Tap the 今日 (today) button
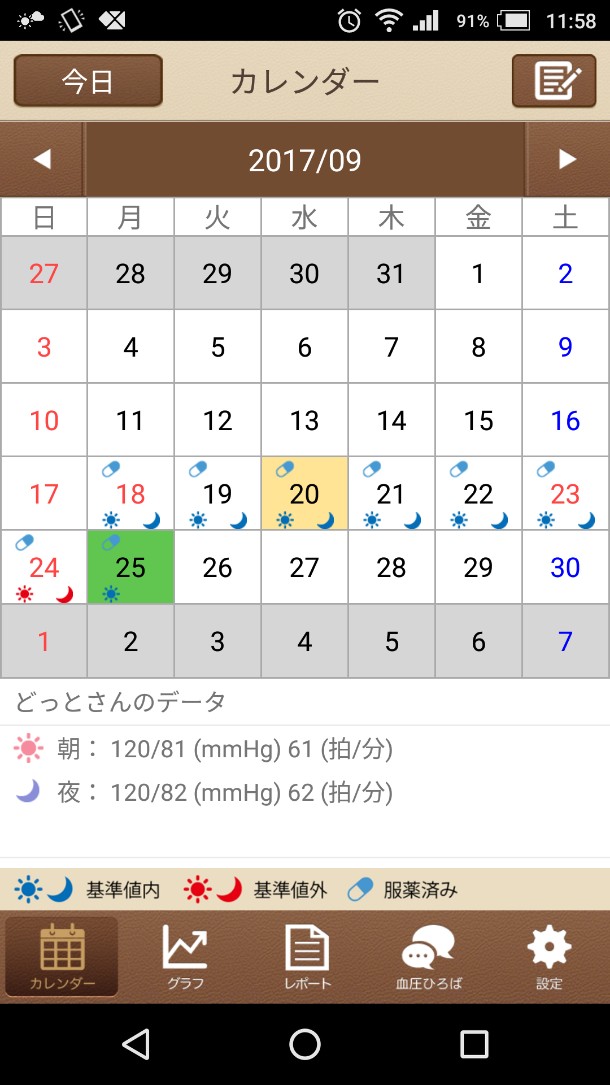Viewport: 610px width, 1085px height. (88, 81)
